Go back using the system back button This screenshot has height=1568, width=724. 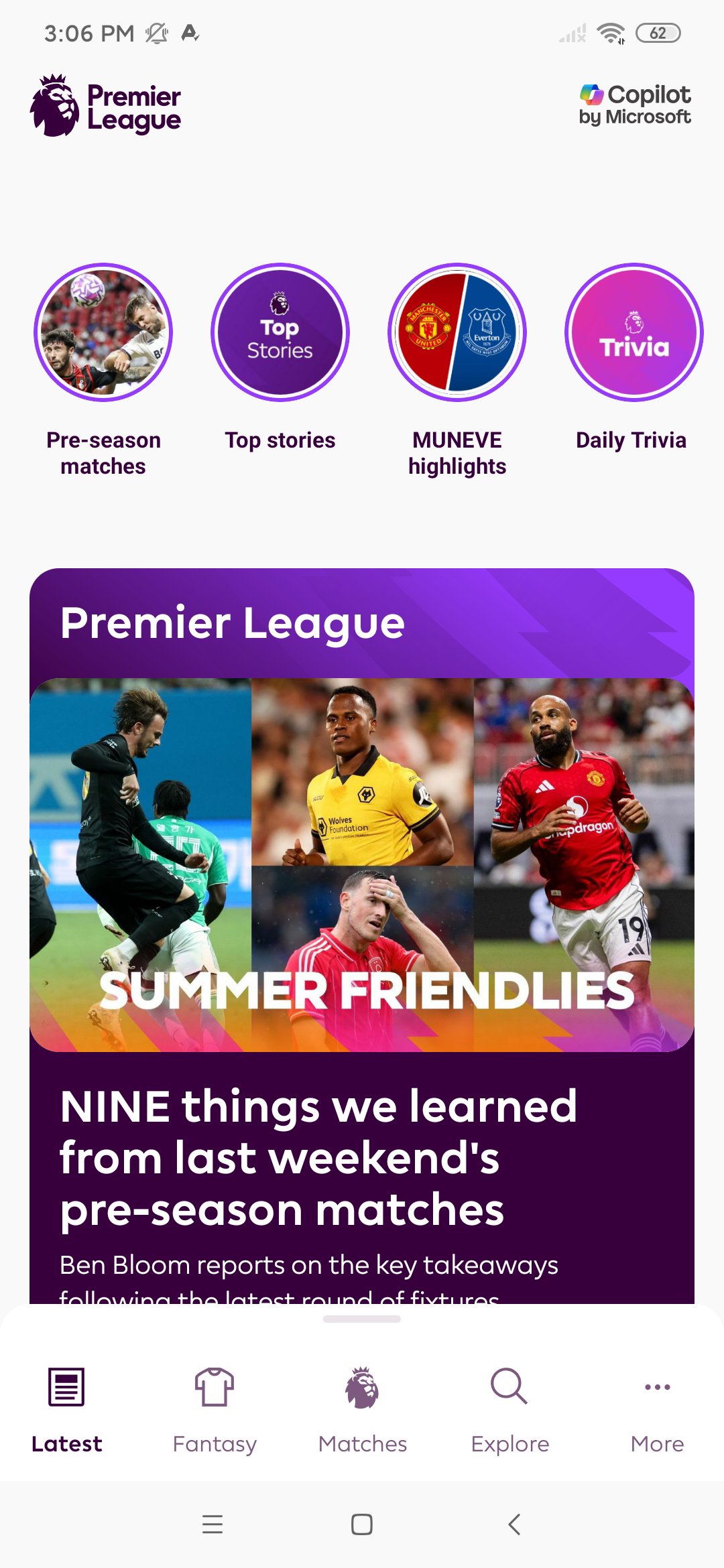tap(514, 1524)
